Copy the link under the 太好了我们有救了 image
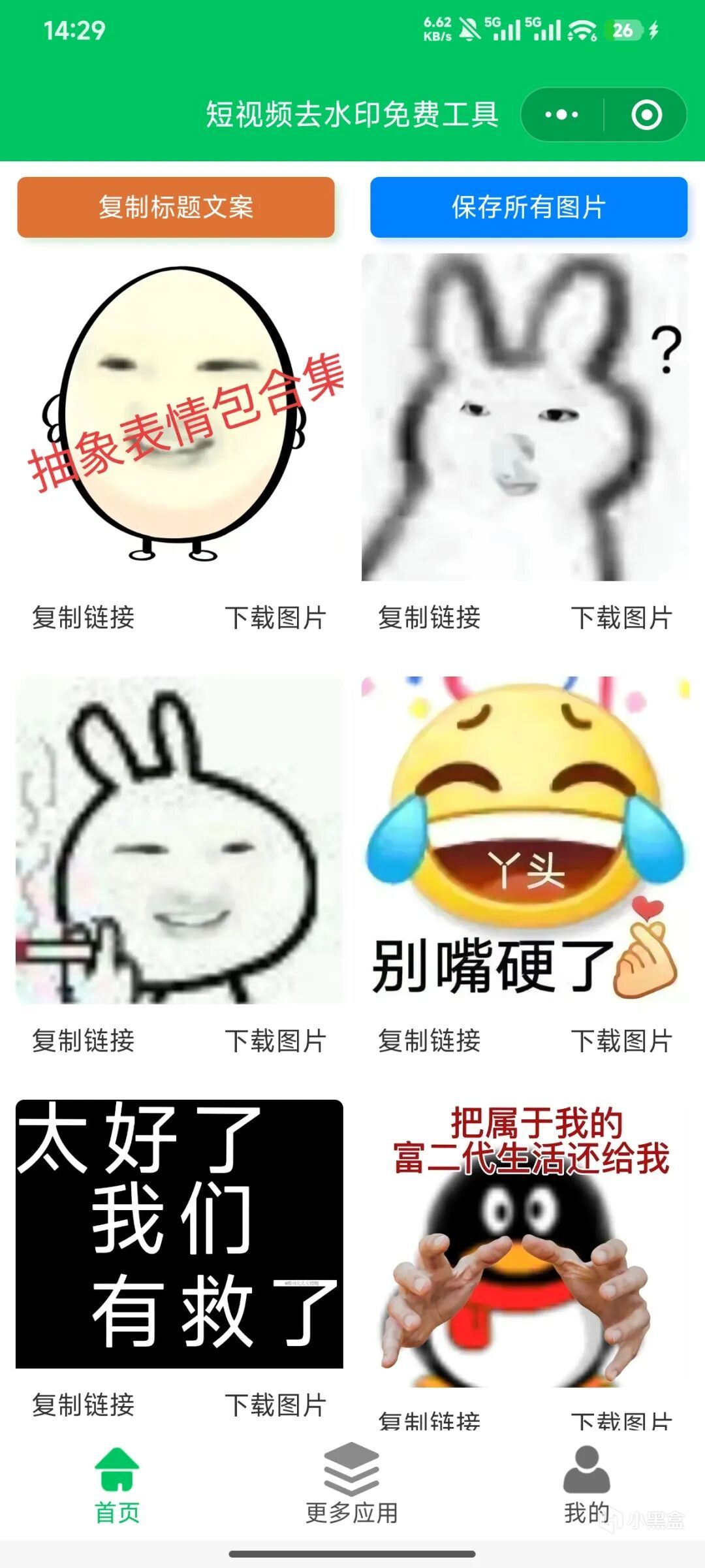Screen dimensions: 705x1568 84,1405
